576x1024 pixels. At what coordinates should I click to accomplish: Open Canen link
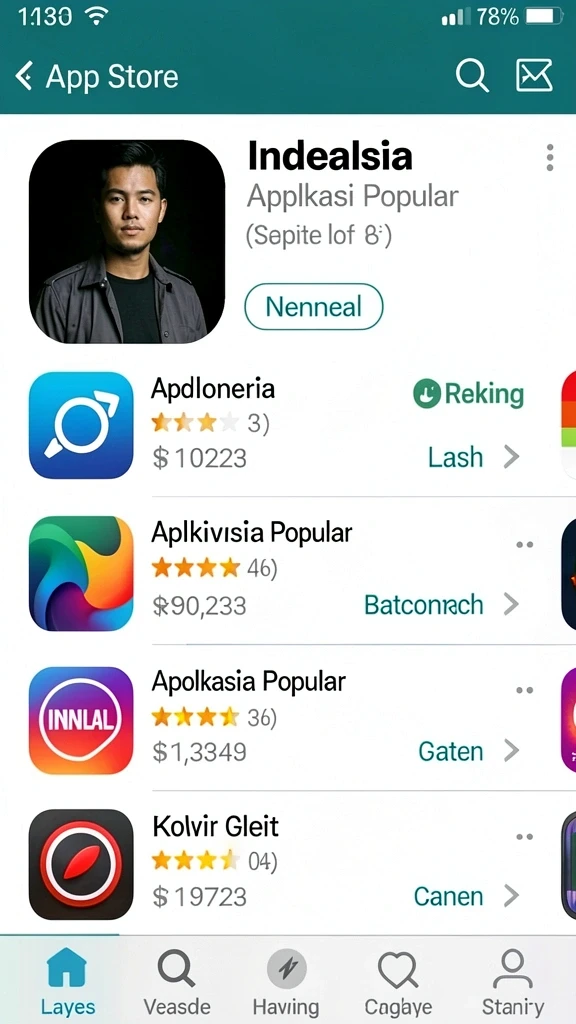click(466, 896)
